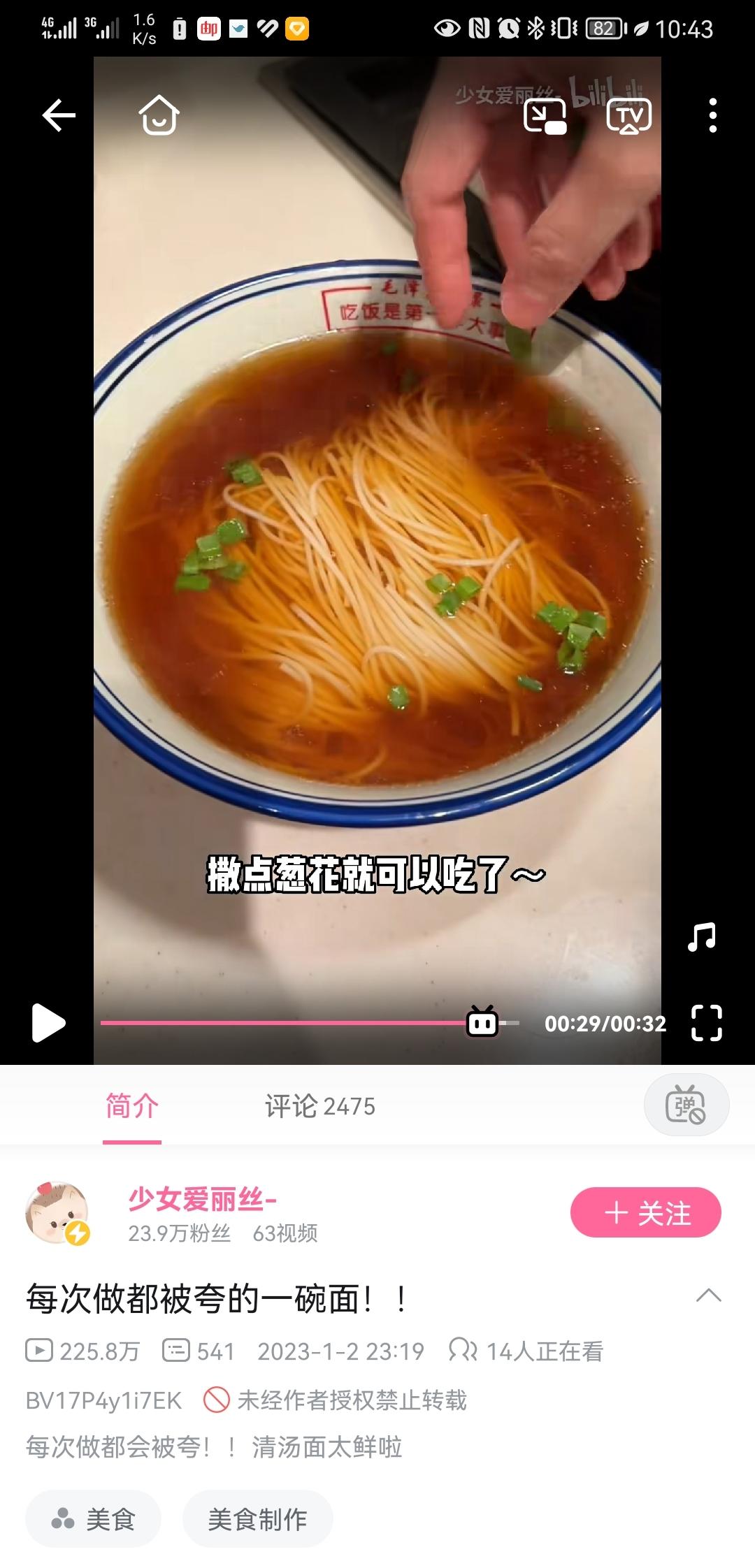
Task: Collapse the video description chevron
Action: pyautogui.click(x=708, y=1295)
